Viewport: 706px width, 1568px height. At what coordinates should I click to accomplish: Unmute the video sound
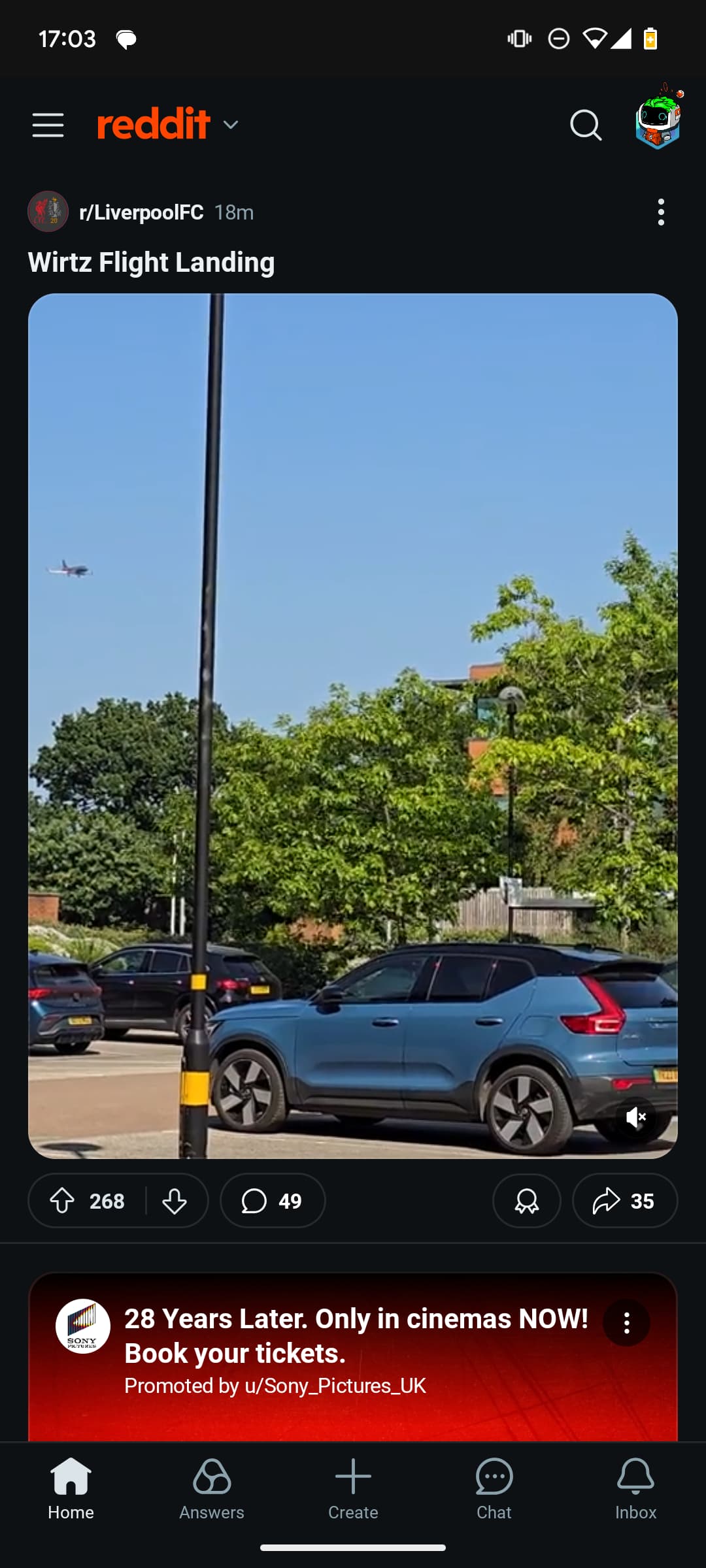635,1118
